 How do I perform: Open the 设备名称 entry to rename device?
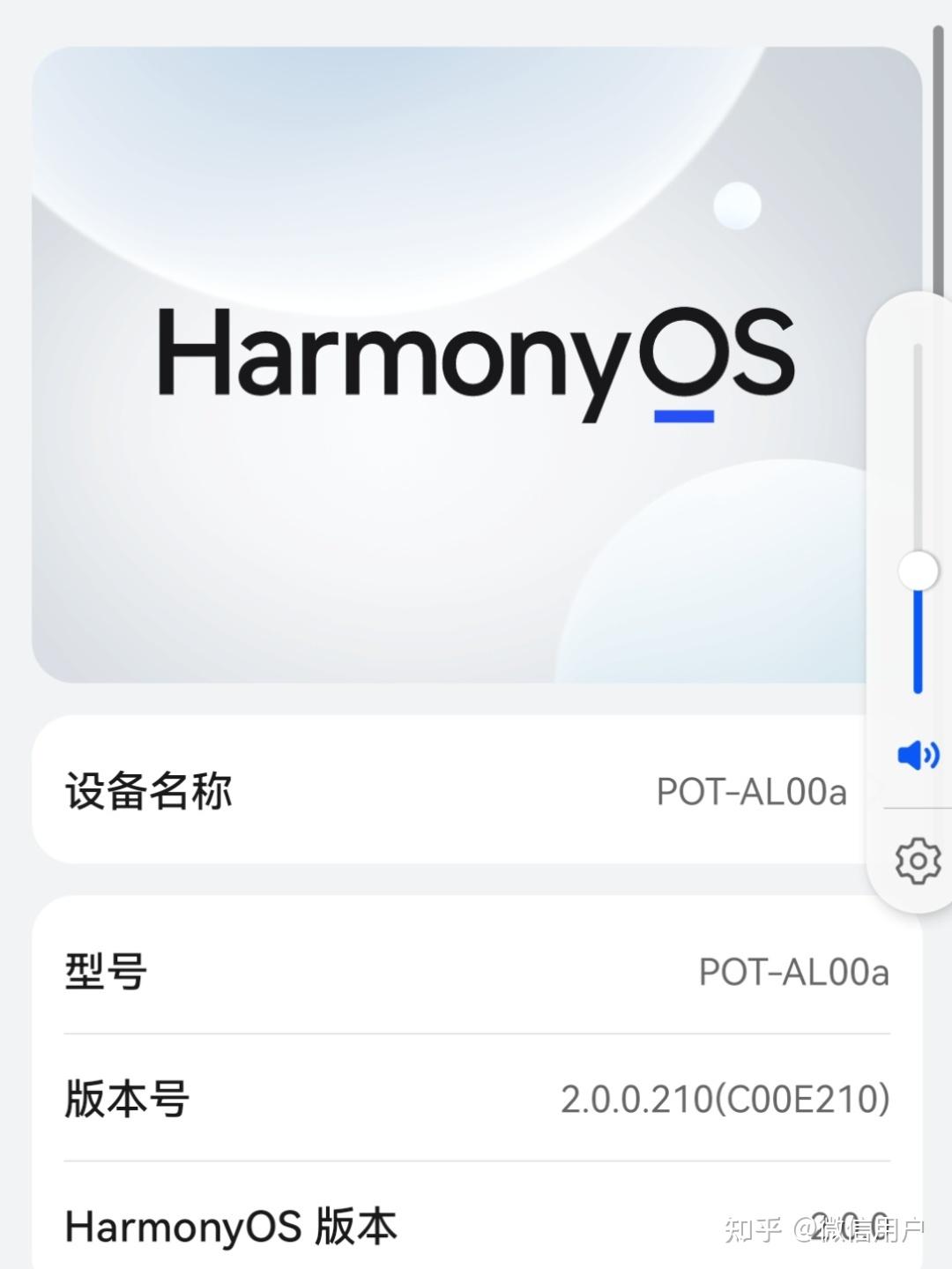[148, 793]
